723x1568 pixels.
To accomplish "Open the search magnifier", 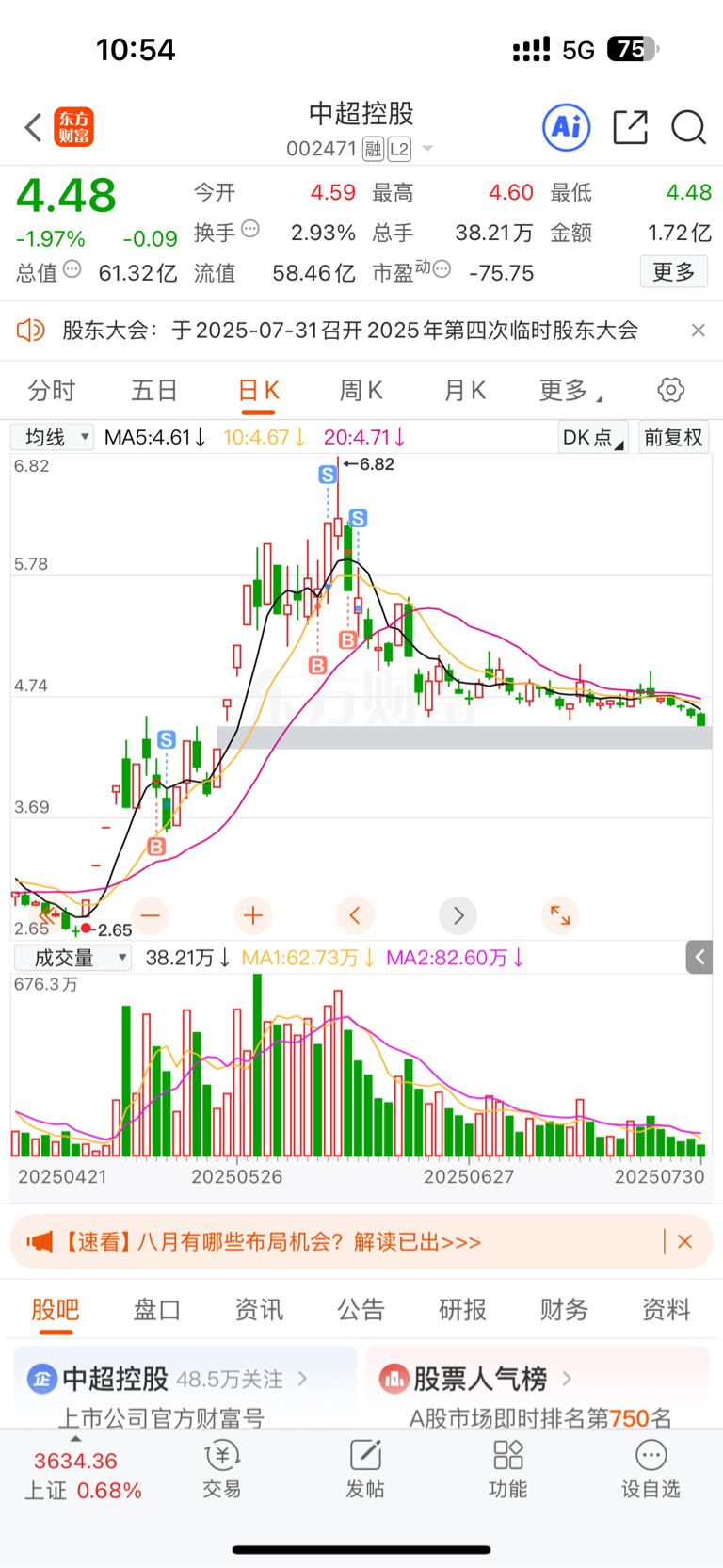I will click(x=688, y=127).
